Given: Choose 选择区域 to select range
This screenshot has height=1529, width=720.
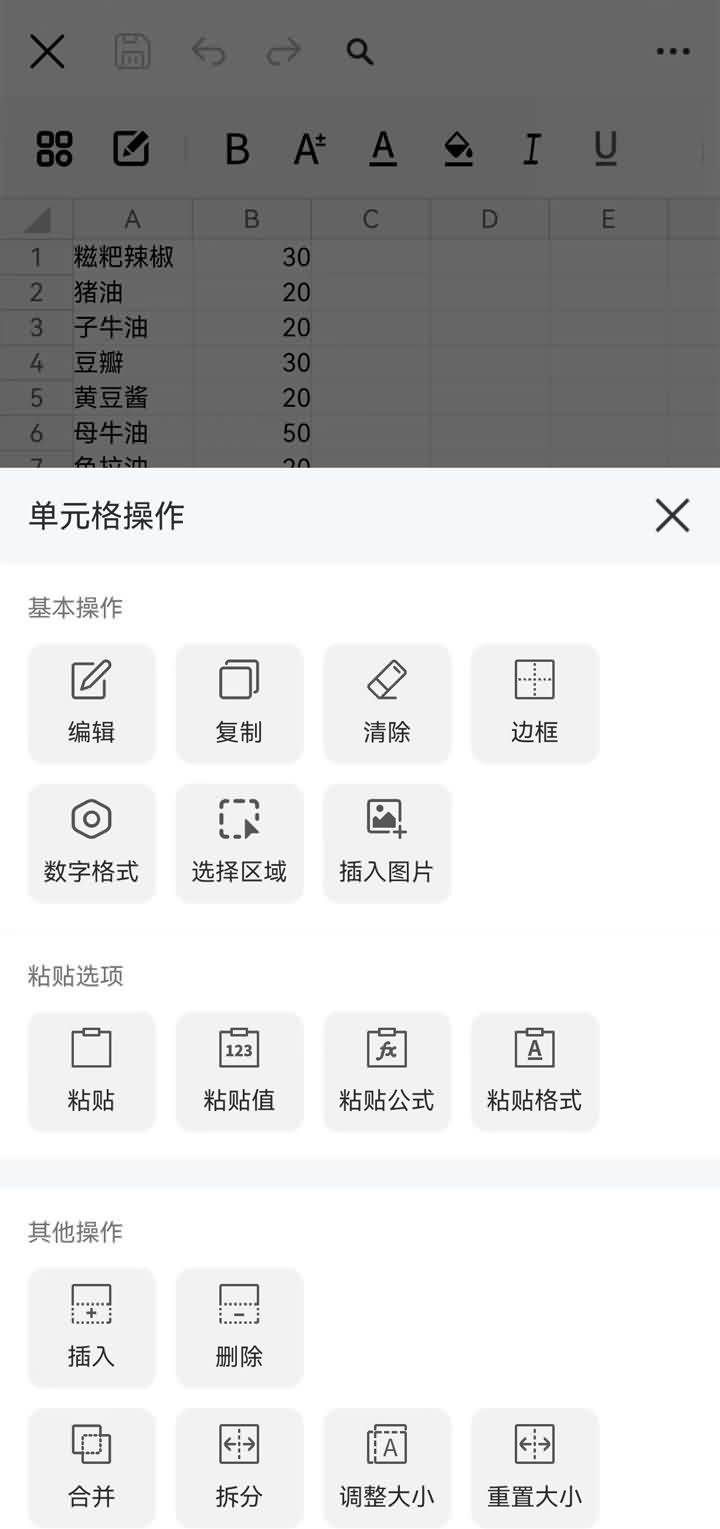Looking at the screenshot, I should click(x=239, y=842).
